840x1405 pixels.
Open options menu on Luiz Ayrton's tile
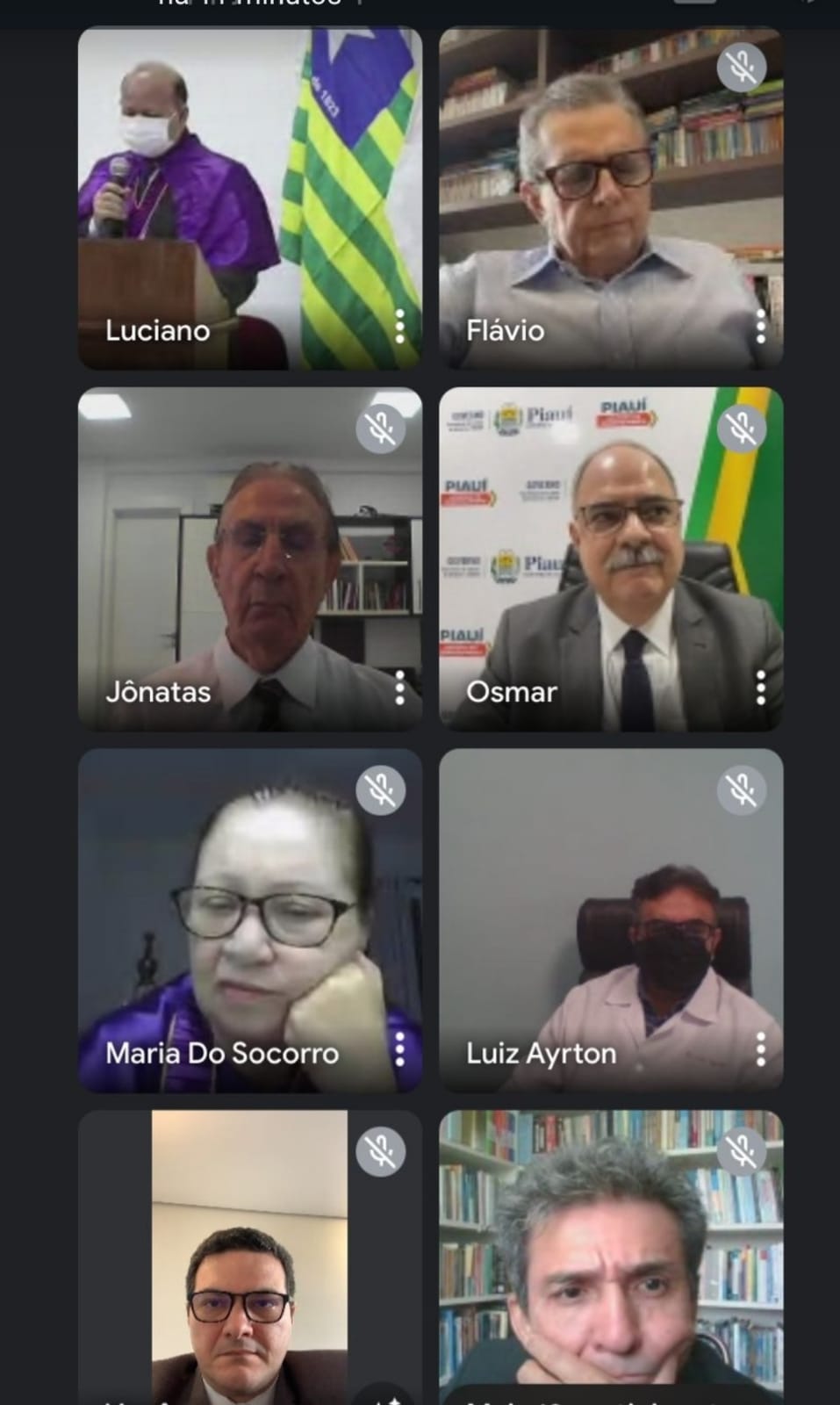[x=760, y=1049]
